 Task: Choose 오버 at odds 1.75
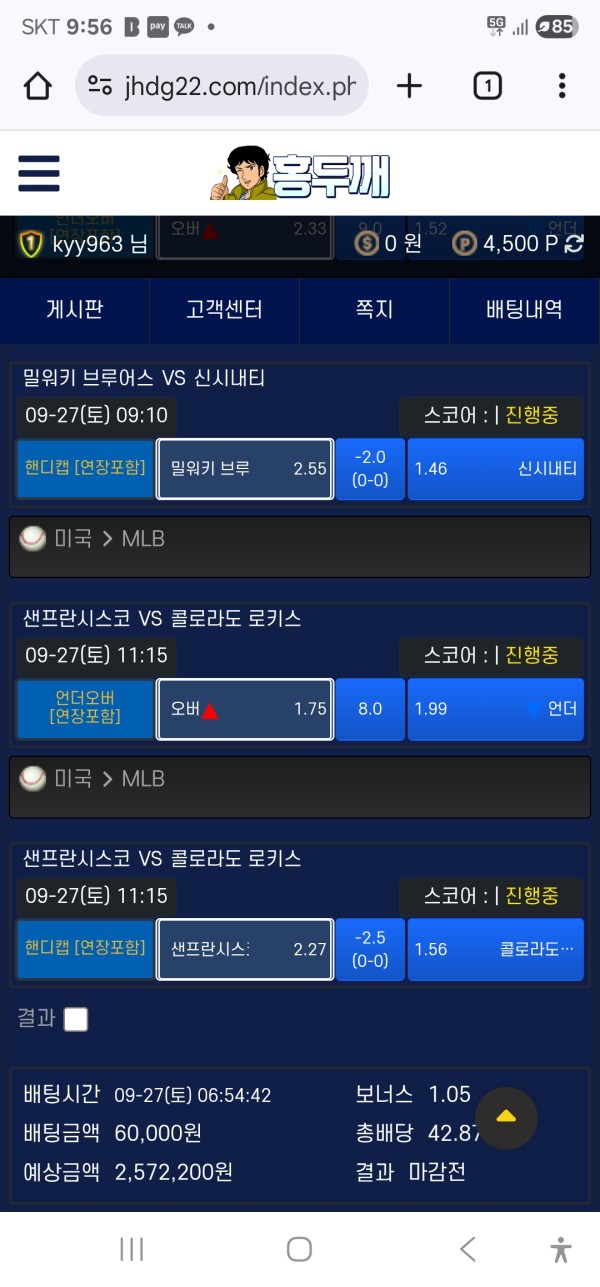[245, 709]
